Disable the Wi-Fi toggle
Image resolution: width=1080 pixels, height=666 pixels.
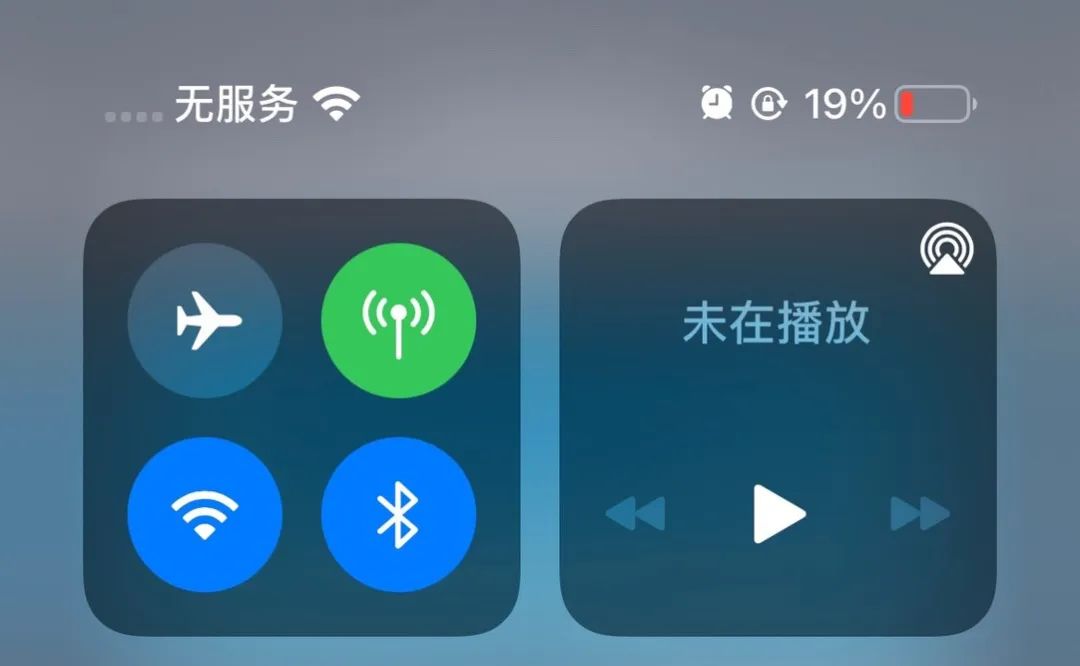click(205, 514)
